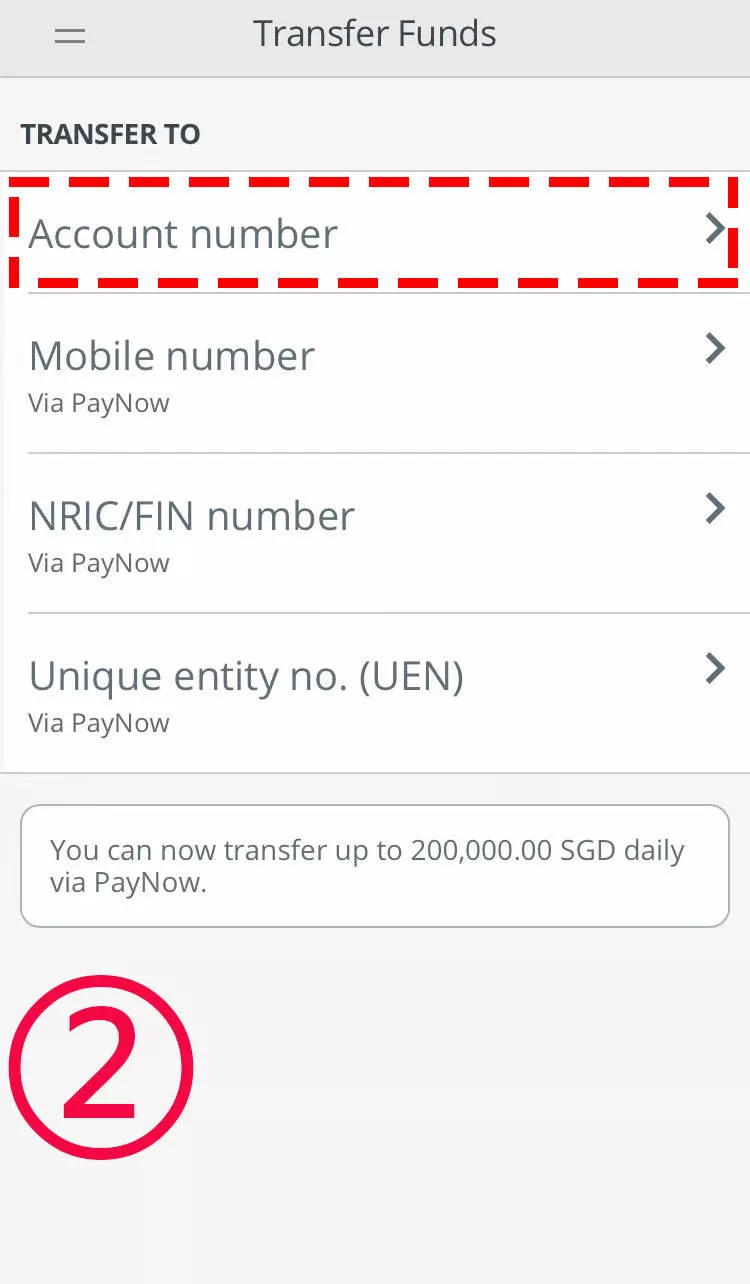Select transfer by Account number
The width and height of the screenshot is (750, 1284).
coord(375,233)
